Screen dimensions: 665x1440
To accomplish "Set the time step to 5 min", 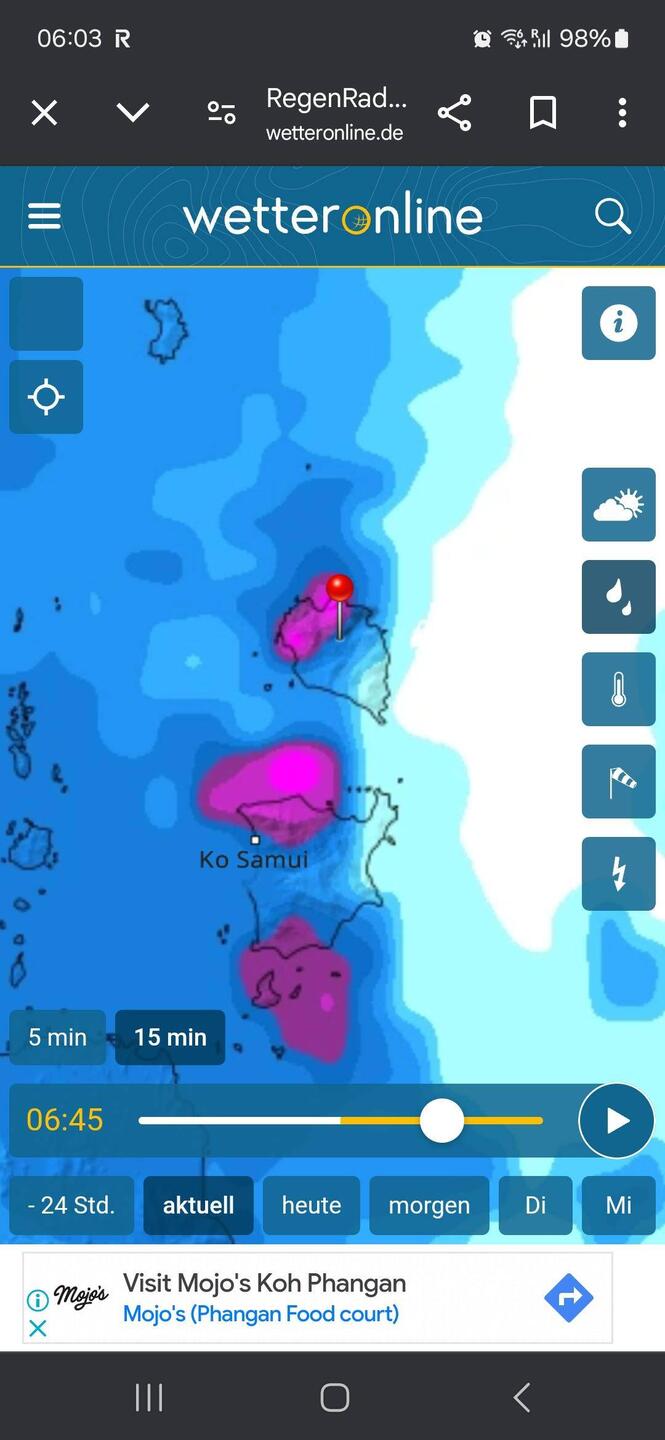I will [x=58, y=1037].
